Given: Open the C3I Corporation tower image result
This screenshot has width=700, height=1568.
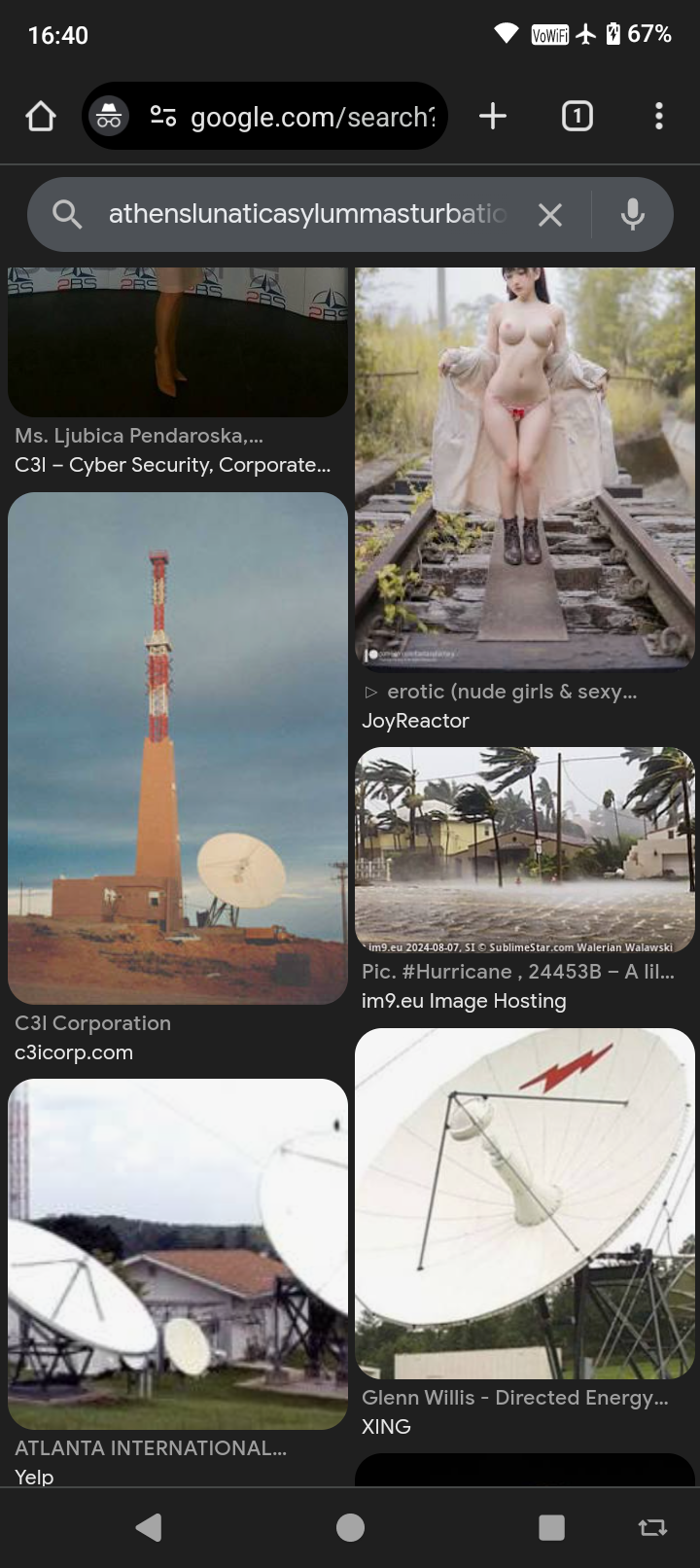Looking at the screenshot, I should [x=178, y=747].
